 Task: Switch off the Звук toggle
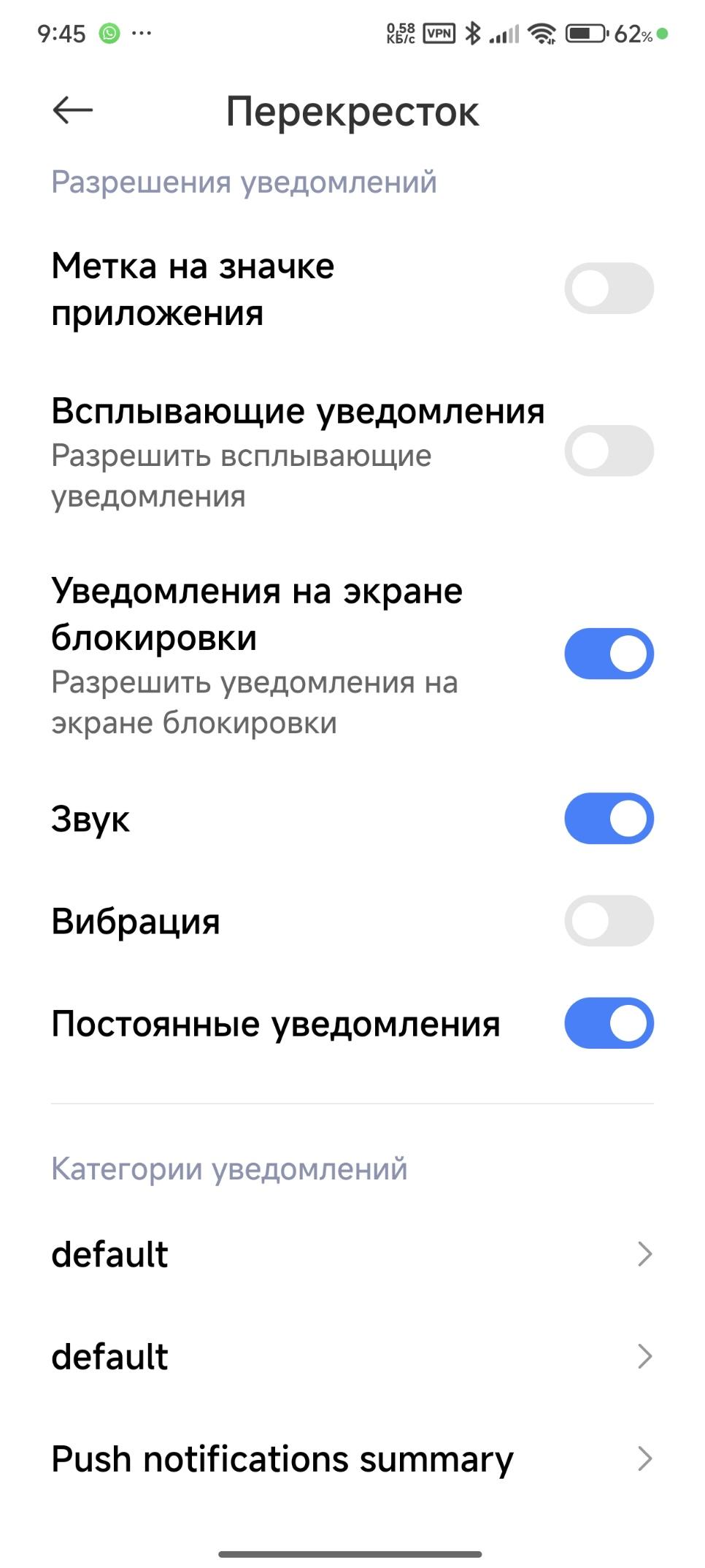click(x=609, y=818)
